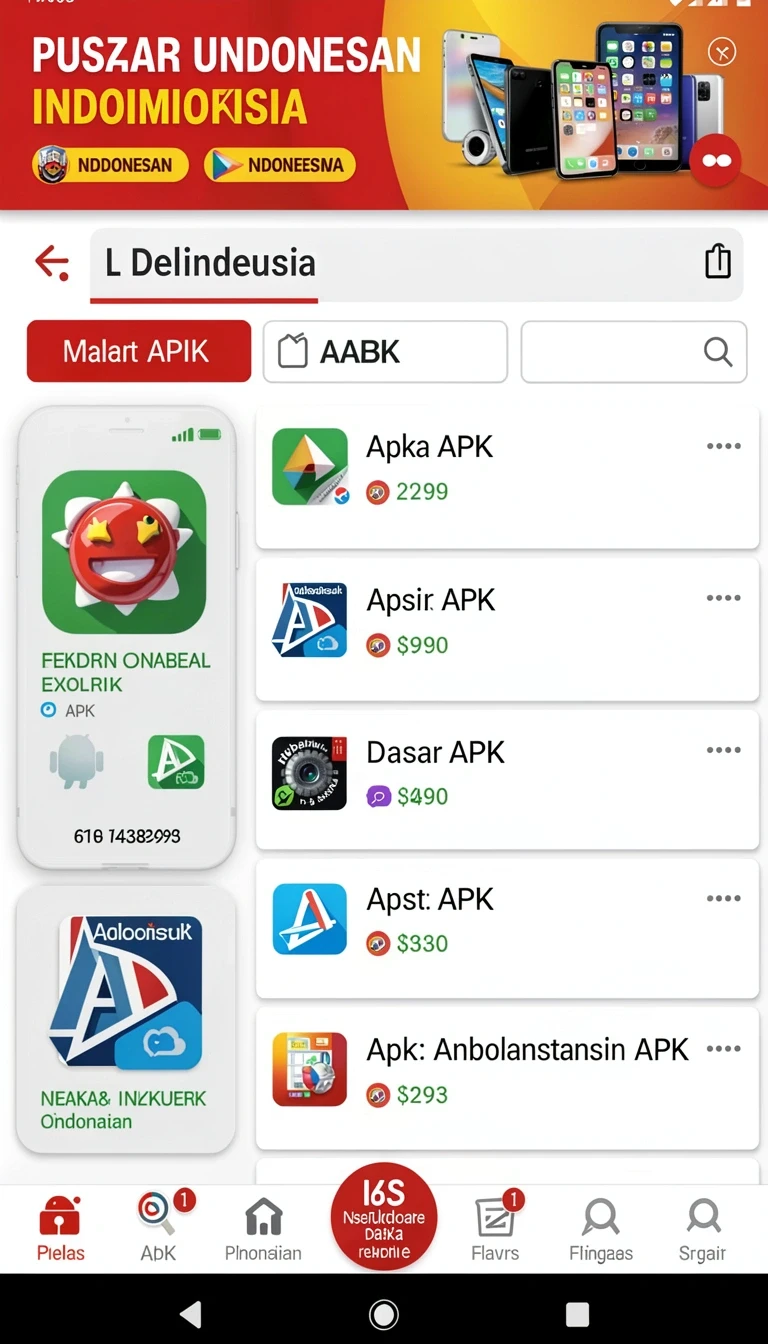
Task: Choose the AABK filter chip
Action: pyautogui.click(x=385, y=351)
